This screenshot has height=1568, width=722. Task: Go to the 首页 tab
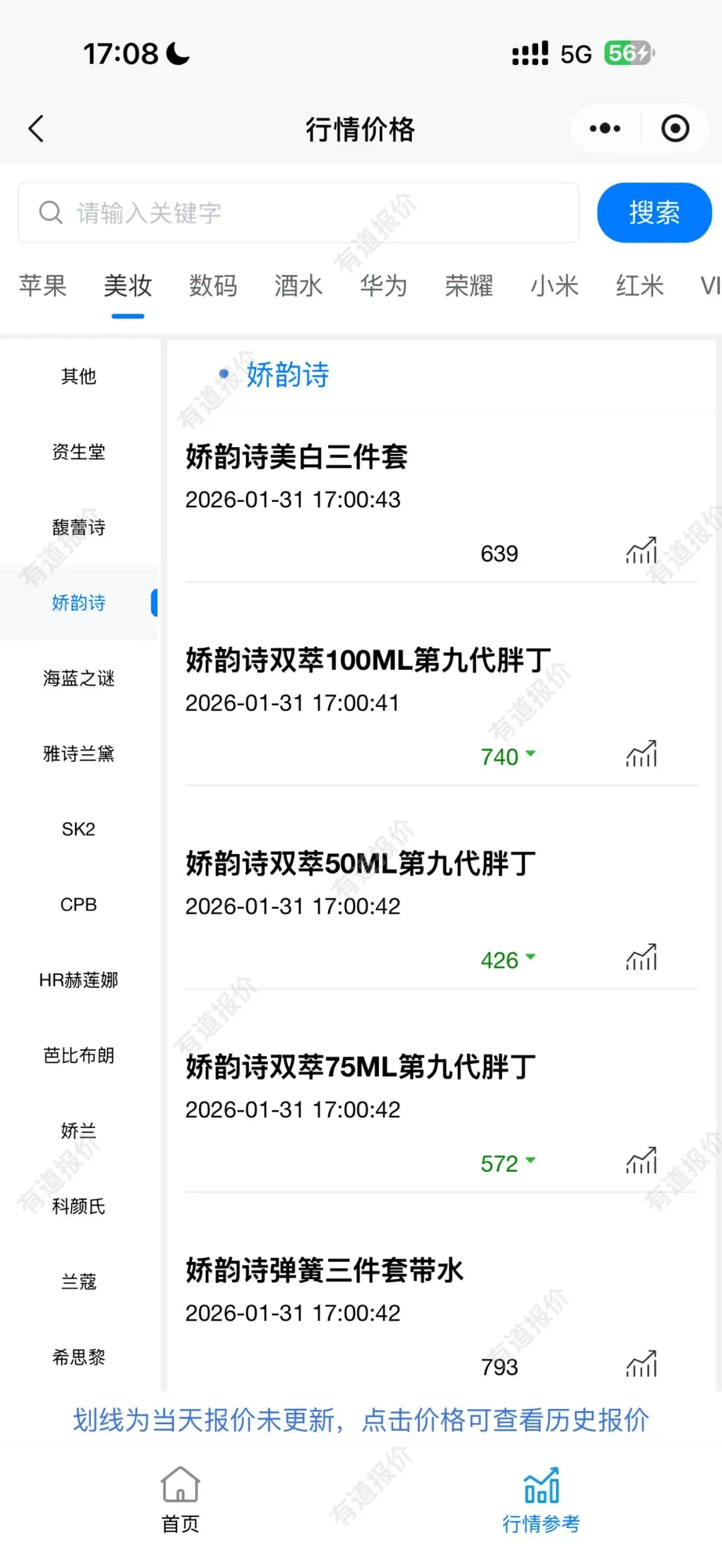180,1496
